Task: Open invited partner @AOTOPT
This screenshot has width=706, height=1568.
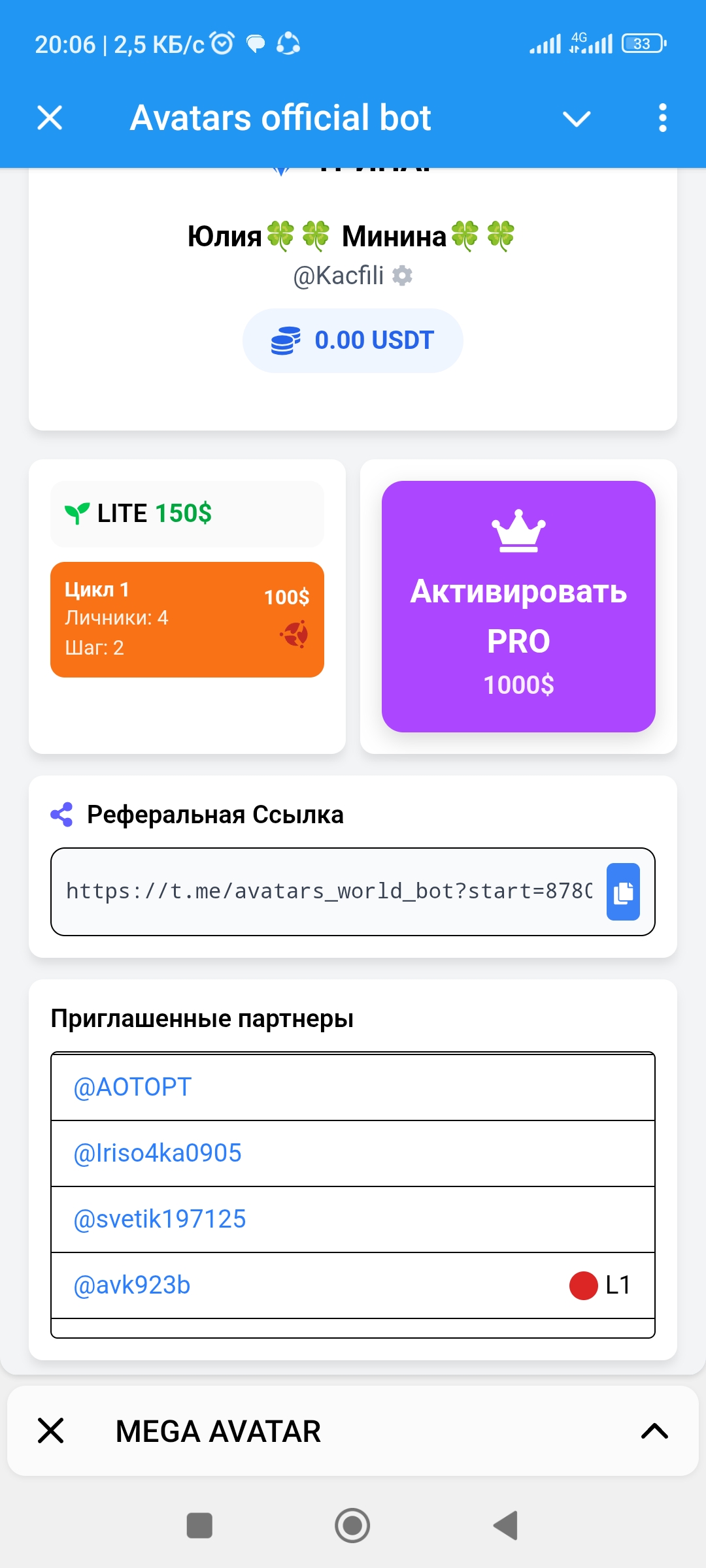Action: 133,1087
